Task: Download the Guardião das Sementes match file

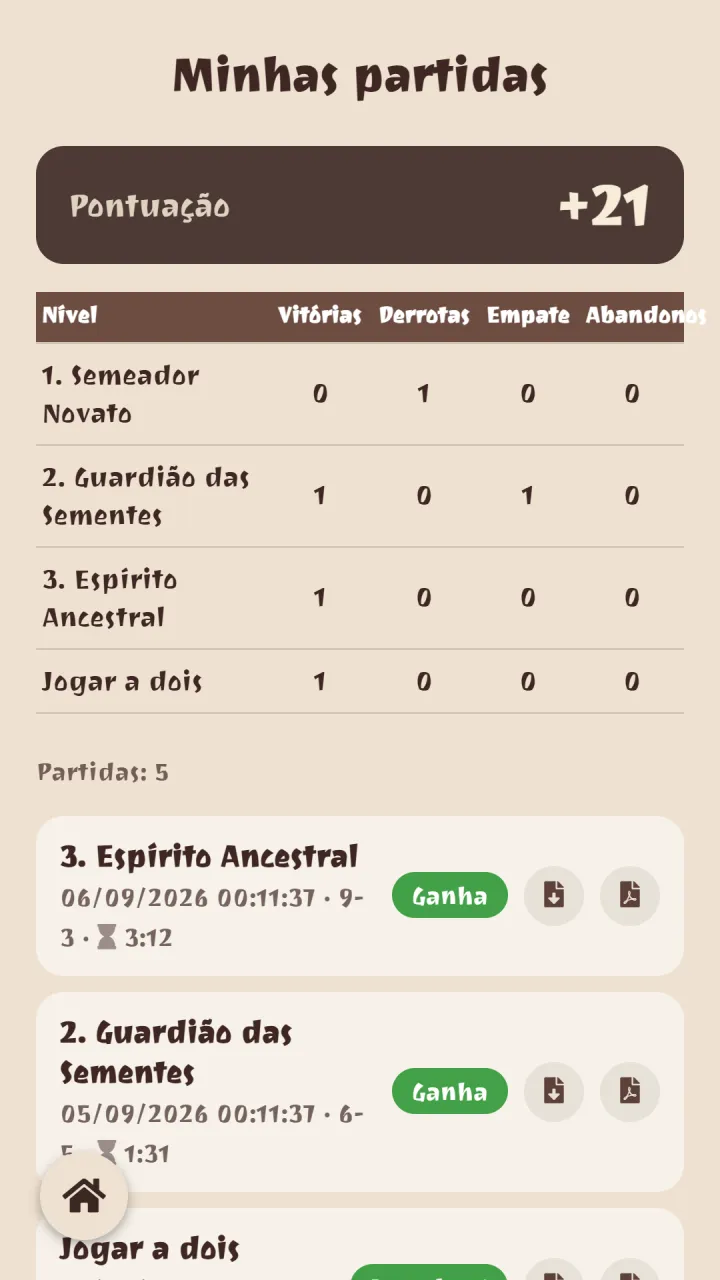Action: point(554,1092)
